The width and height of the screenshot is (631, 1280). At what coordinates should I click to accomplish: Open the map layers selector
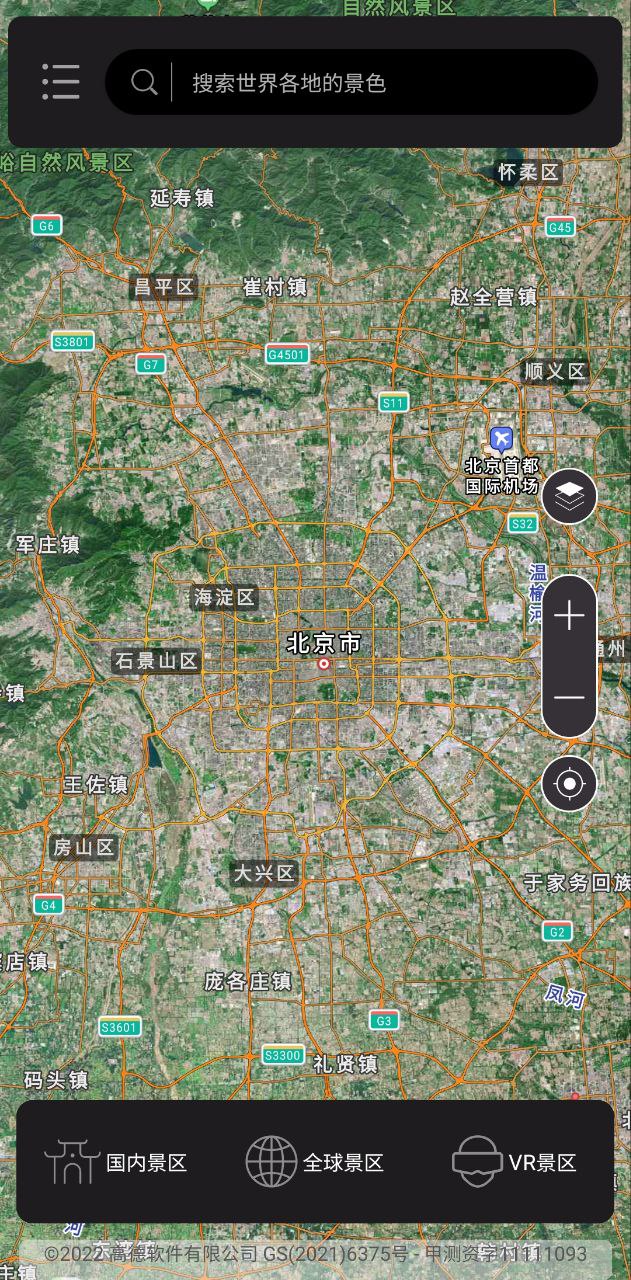[x=569, y=496]
